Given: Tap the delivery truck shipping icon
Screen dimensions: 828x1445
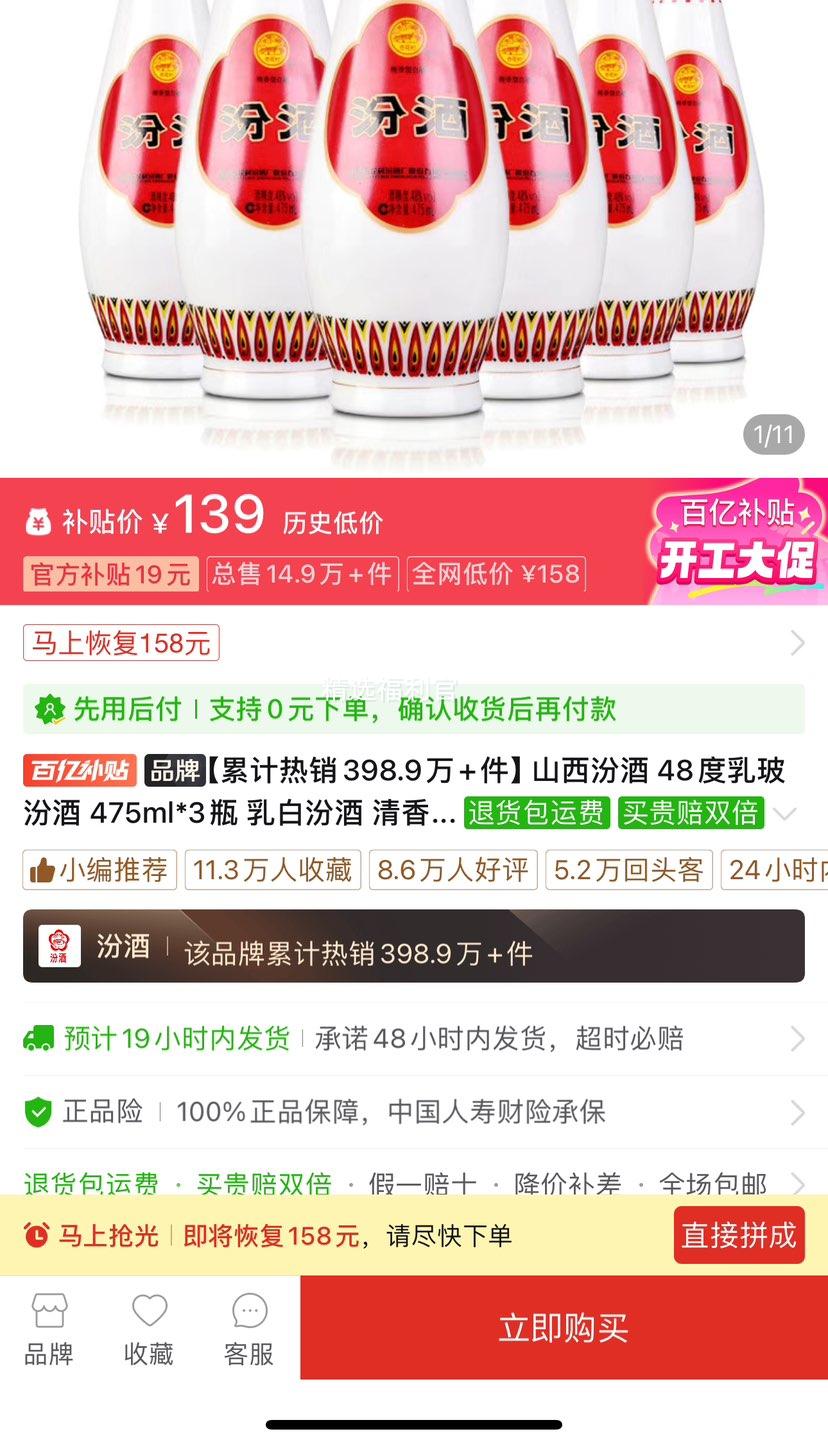Looking at the screenshot, I should click(x=38, y=1039).
